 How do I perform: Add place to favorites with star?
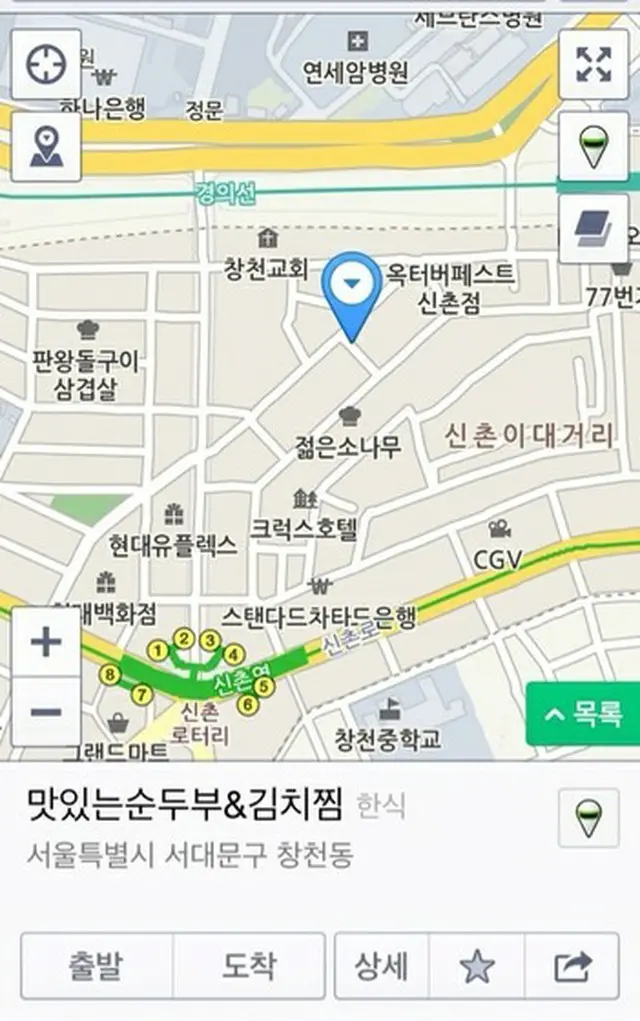pos(477,967)
